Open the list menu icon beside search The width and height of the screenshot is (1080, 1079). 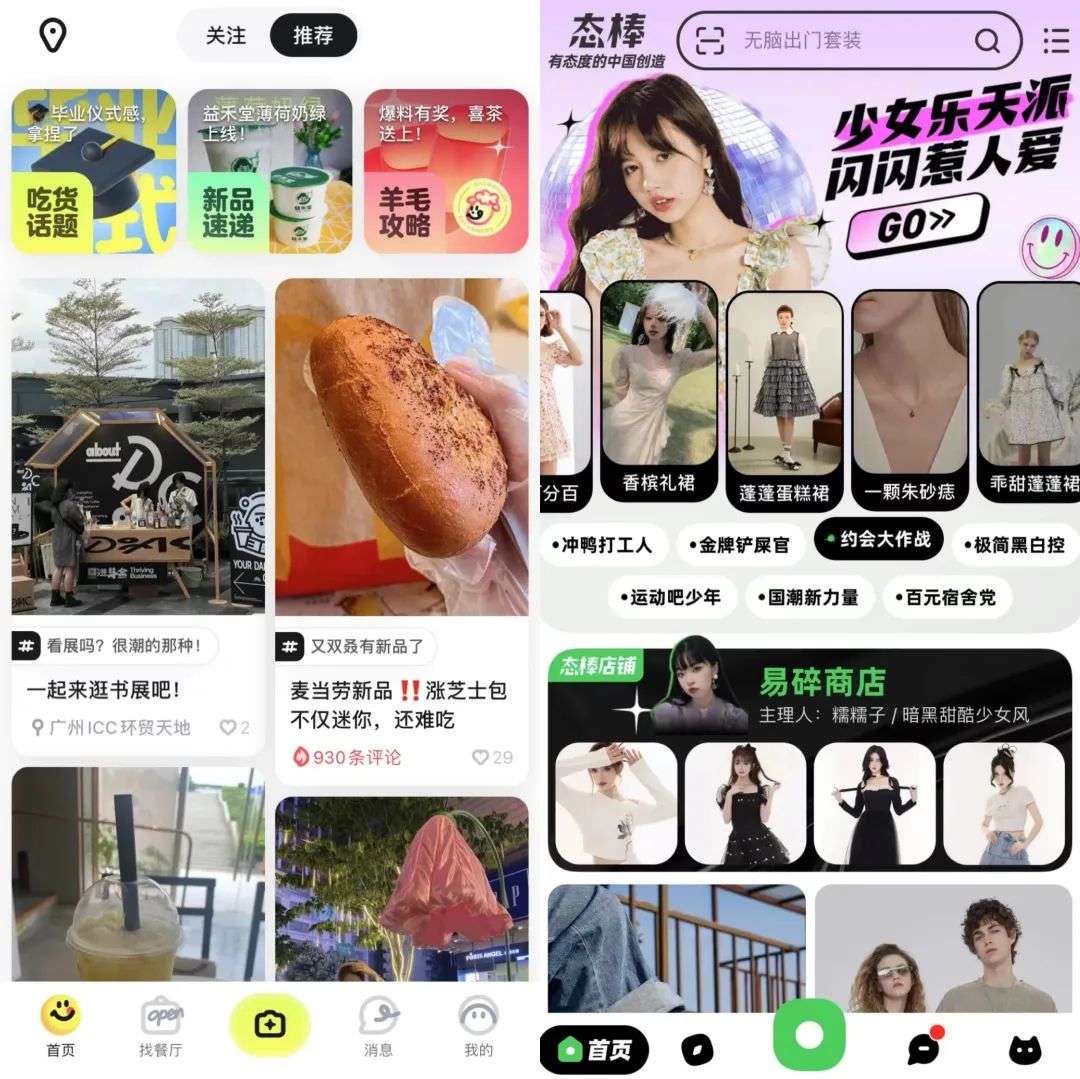point(1056,41)
